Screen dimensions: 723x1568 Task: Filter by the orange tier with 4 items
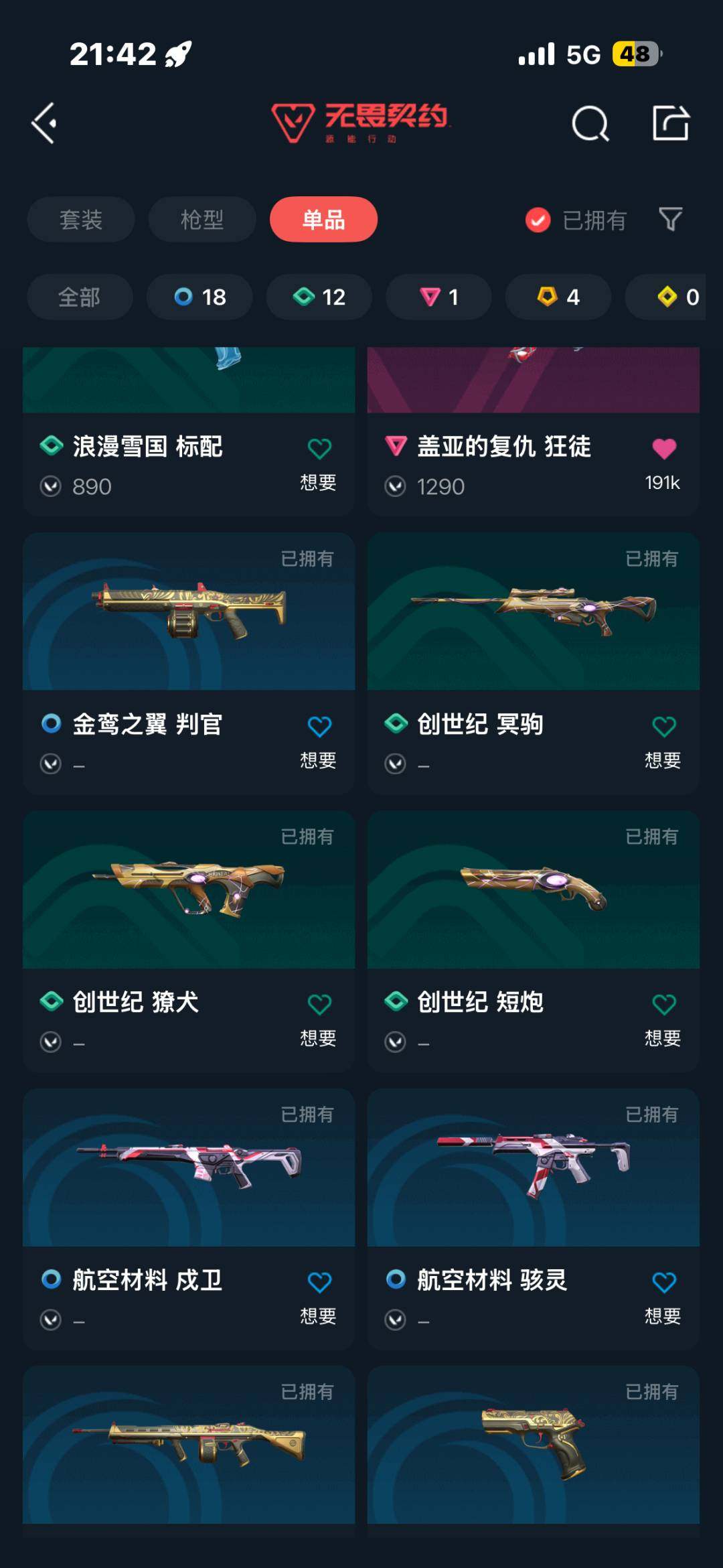click(x=558, y=297)
